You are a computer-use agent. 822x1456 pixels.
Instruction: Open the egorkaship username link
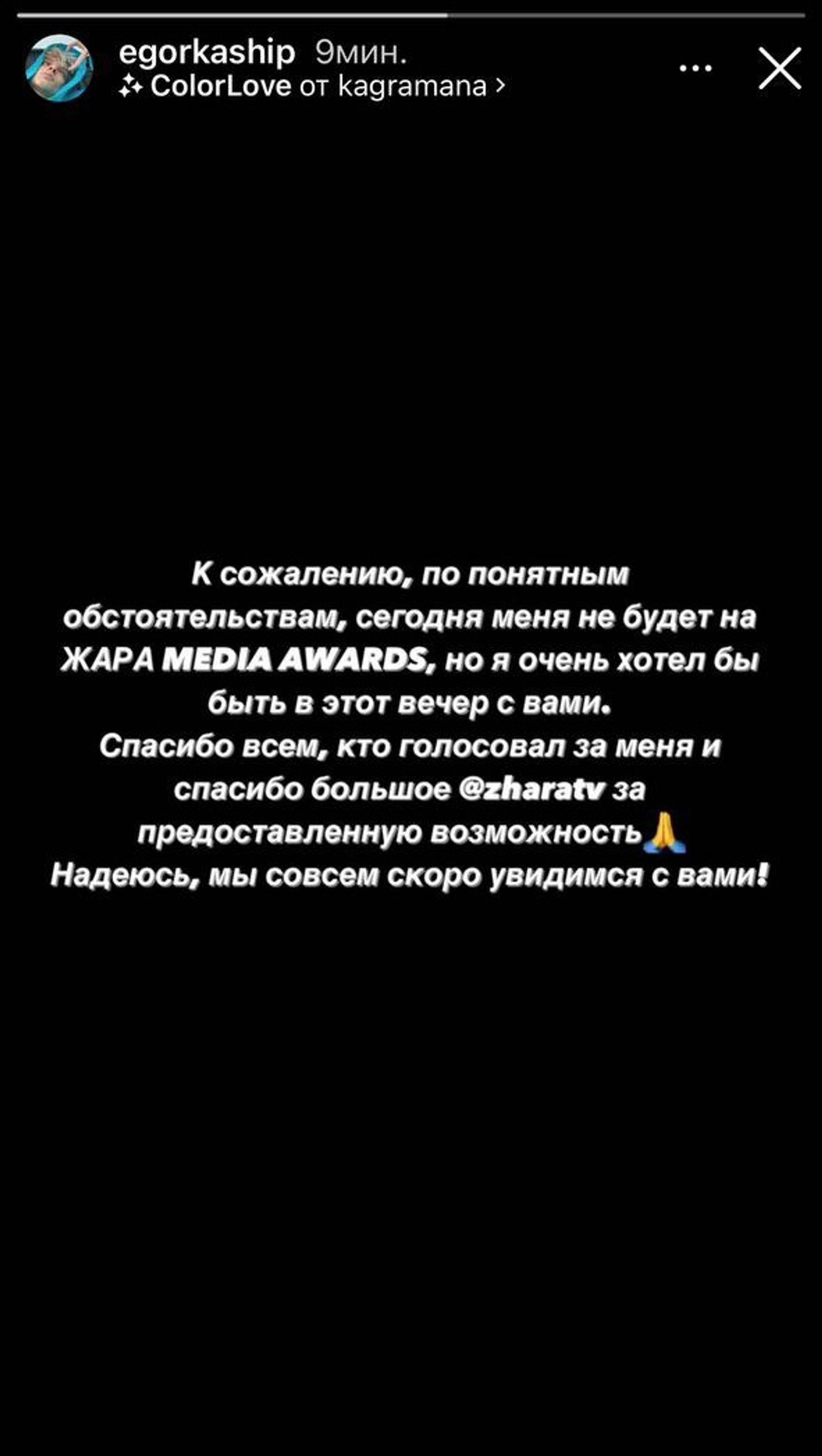pos(206,53)
